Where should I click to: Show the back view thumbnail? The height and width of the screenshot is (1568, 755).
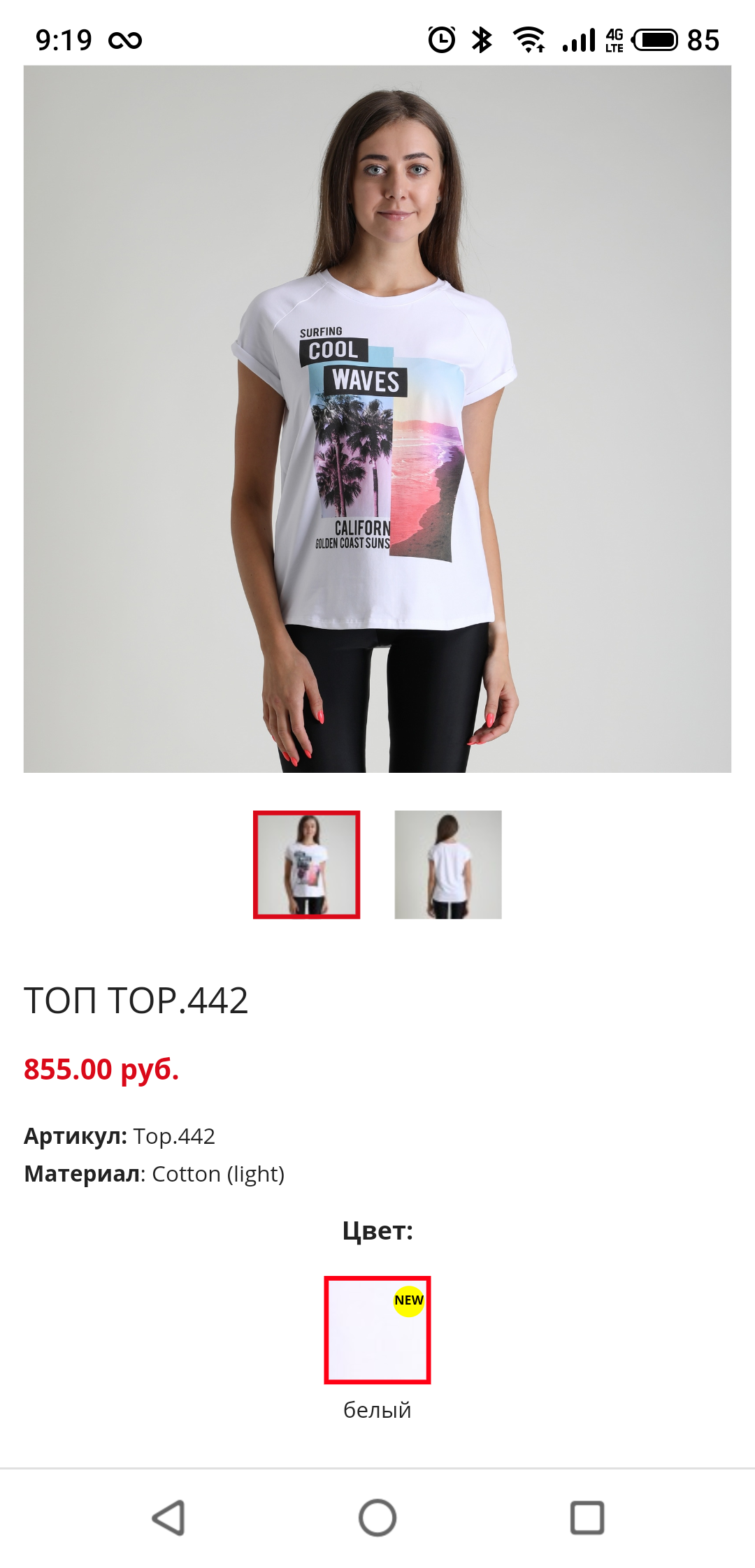pyautogui.click(x=448, y=864)
